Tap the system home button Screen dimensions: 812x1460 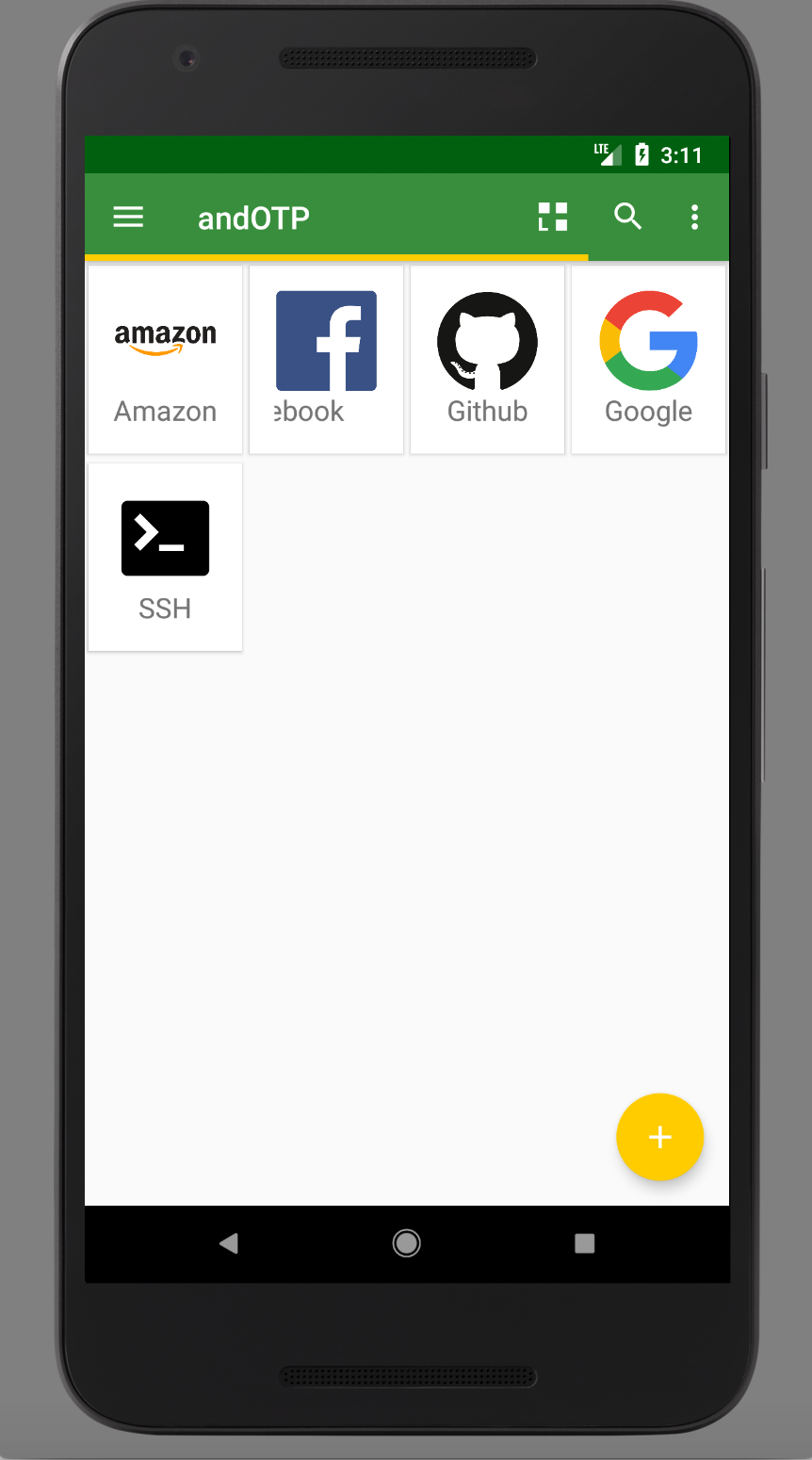pos(406,1243)
